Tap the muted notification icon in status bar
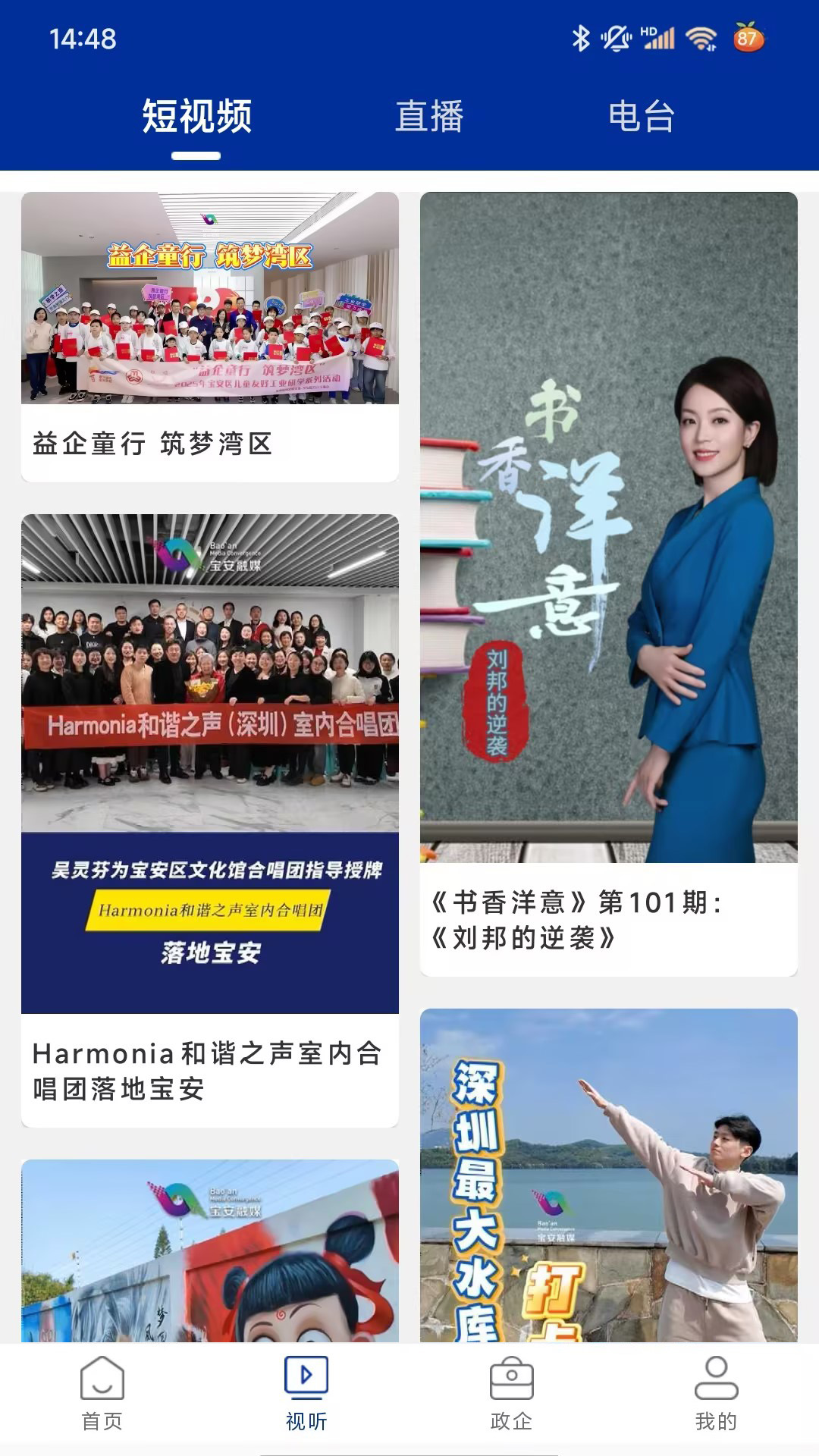The height and width of the screenshot is (1456, 819). pos(616,40)
